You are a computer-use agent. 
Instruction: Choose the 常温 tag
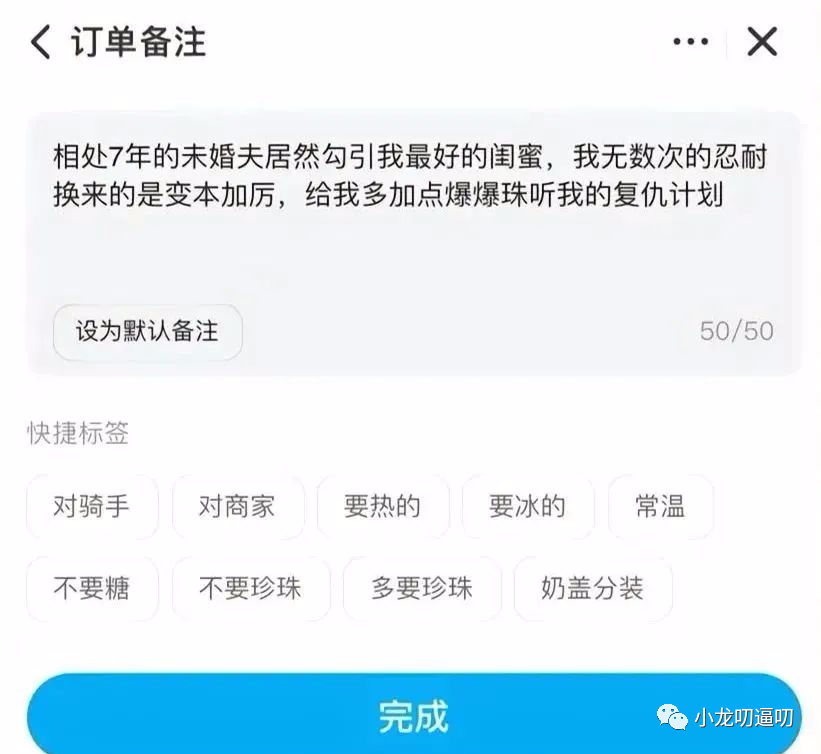(660, 507)
